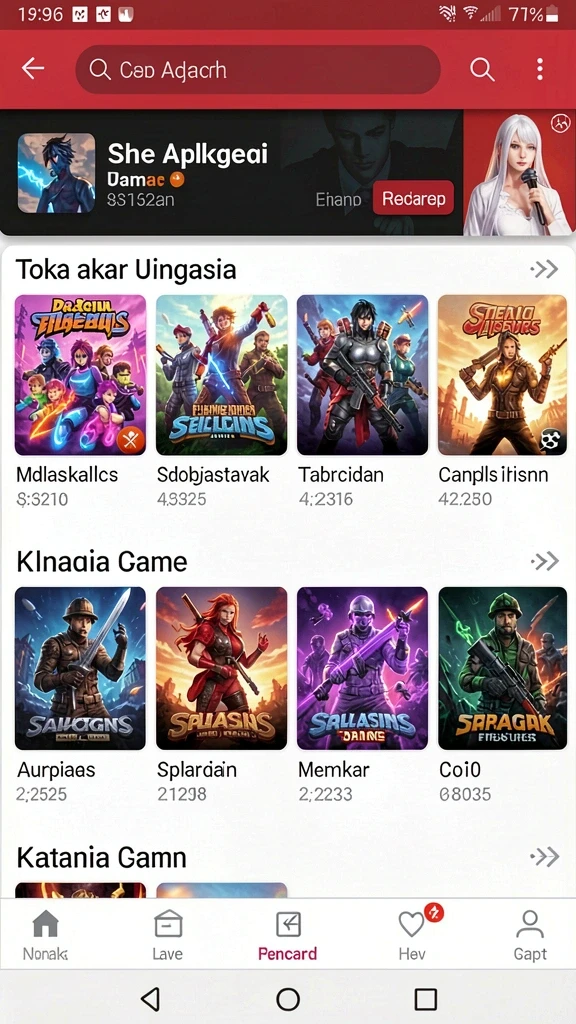Switch to the Lave tab
Screen dimensions: 576x1024
pos(168,935)
